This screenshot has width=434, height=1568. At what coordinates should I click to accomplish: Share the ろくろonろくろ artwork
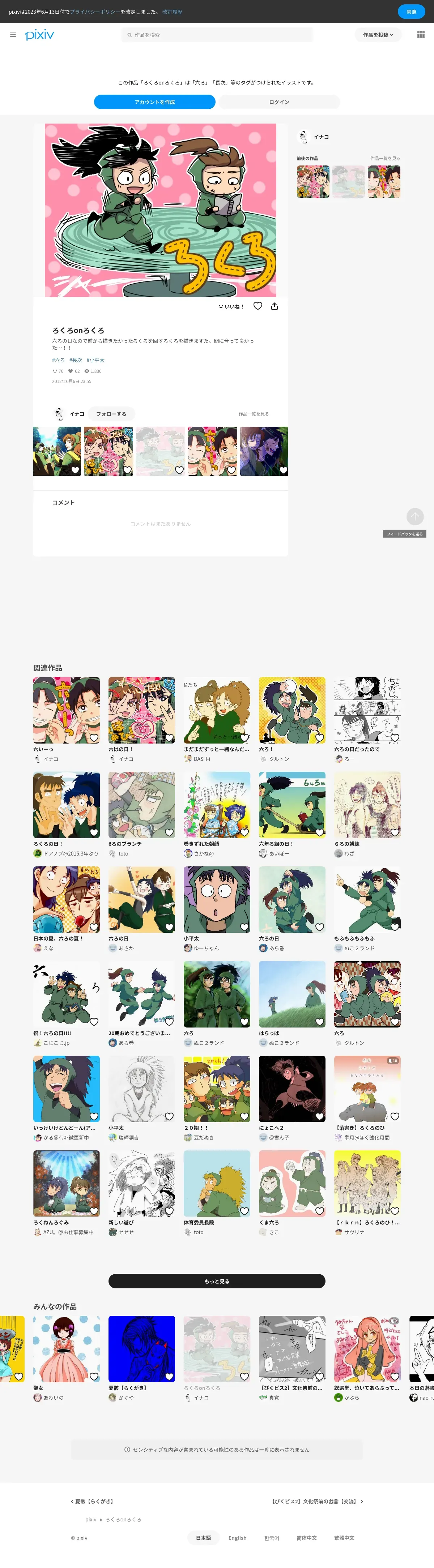coord(274,306)
